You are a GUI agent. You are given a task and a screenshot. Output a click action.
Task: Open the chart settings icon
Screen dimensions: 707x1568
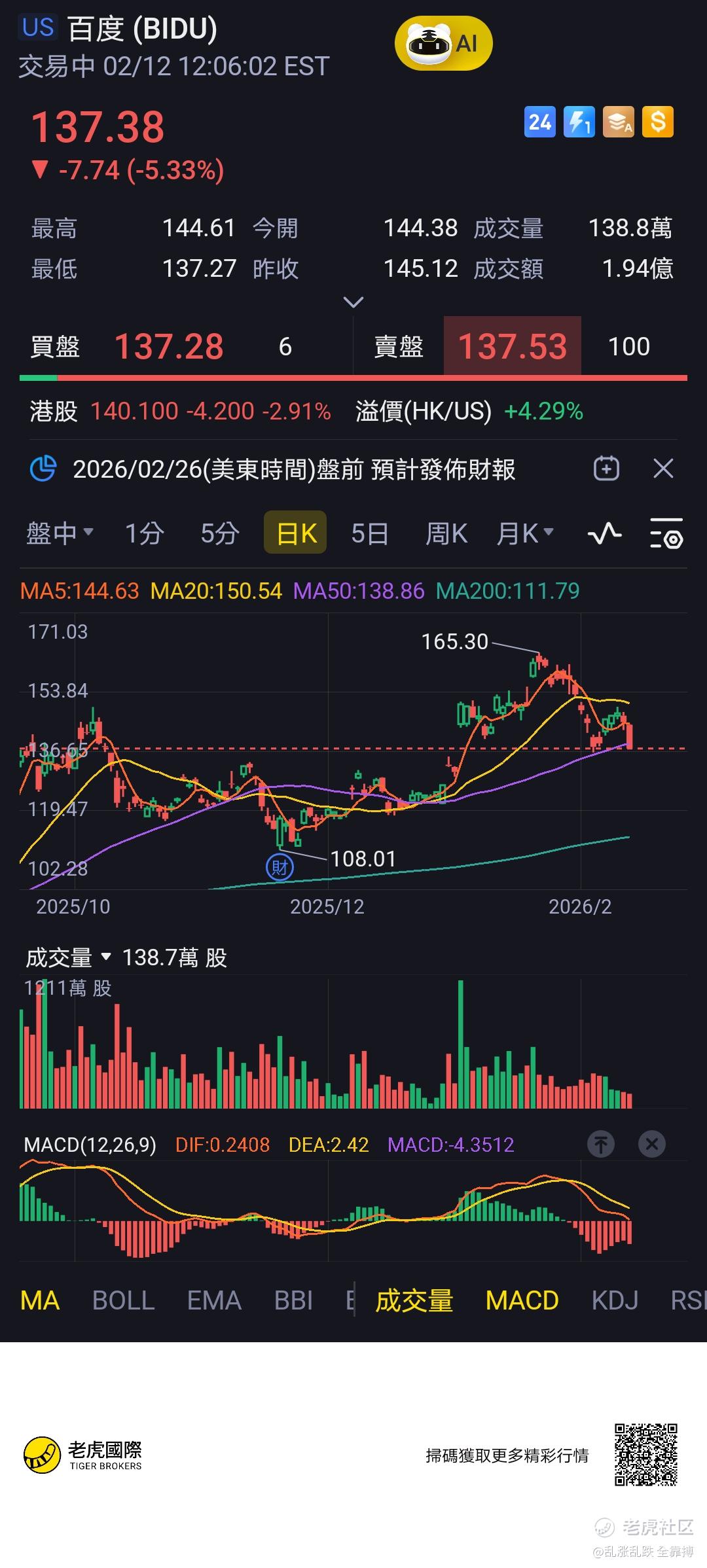(x=666, y=533)
